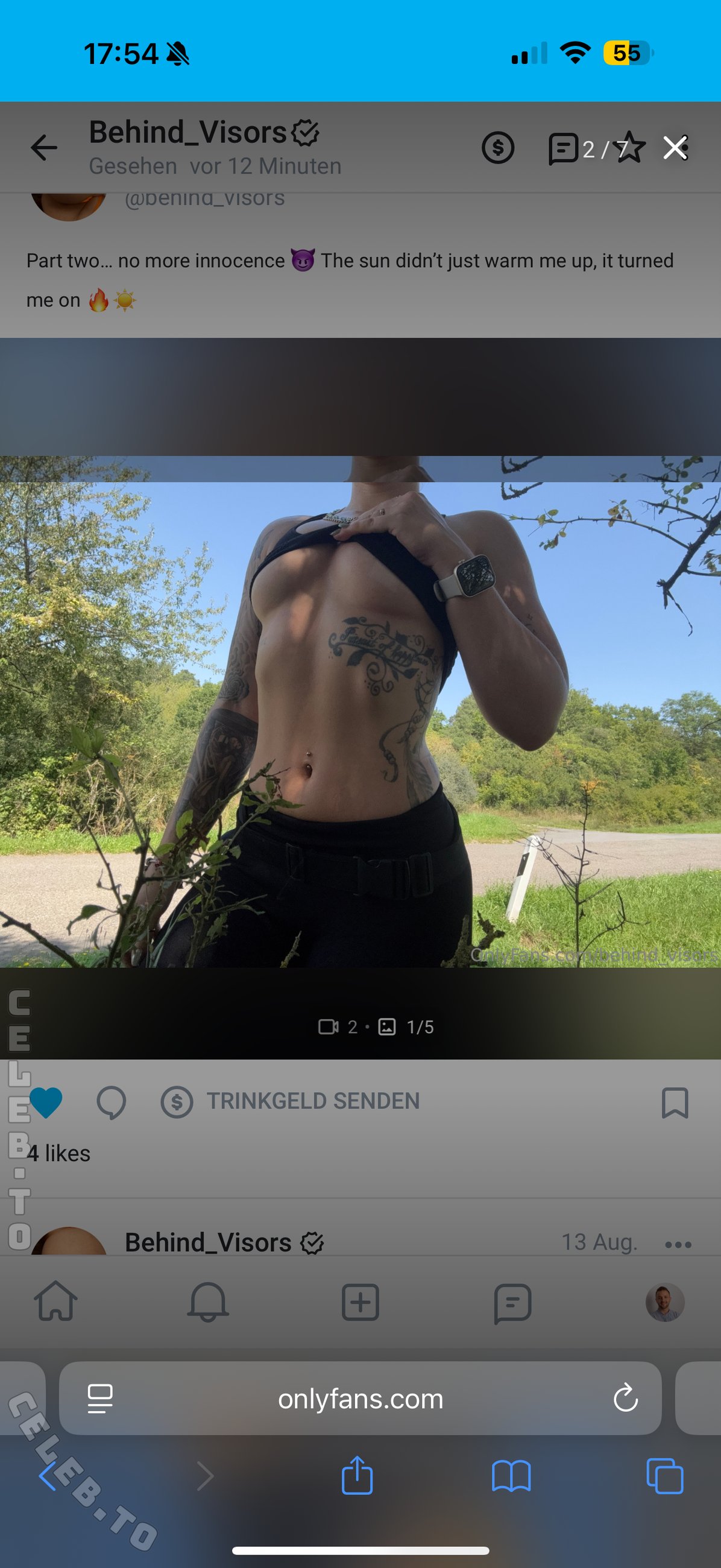Tap the onlyfans.com address bar
The width and height of the screenshot is (721, 1568).
pyautogui.click(x=360, y=1399)
